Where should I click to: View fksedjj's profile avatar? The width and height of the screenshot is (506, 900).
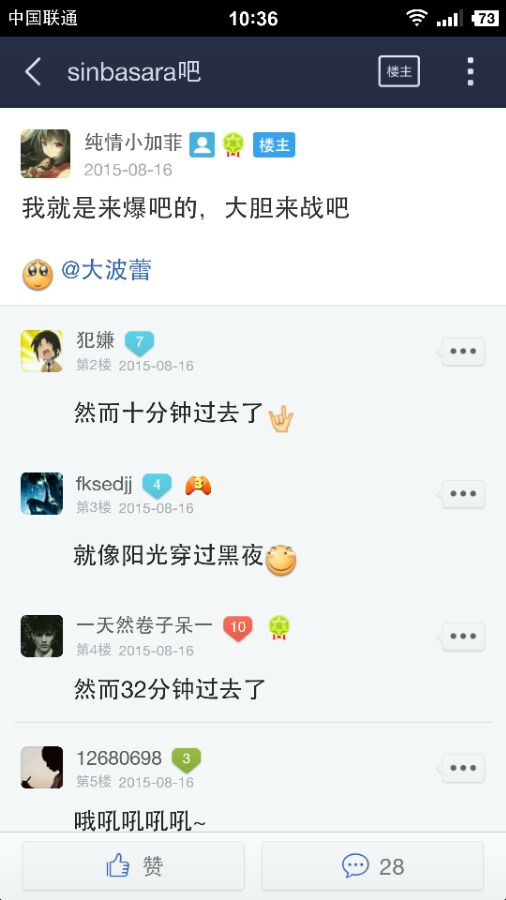[42, 493]
